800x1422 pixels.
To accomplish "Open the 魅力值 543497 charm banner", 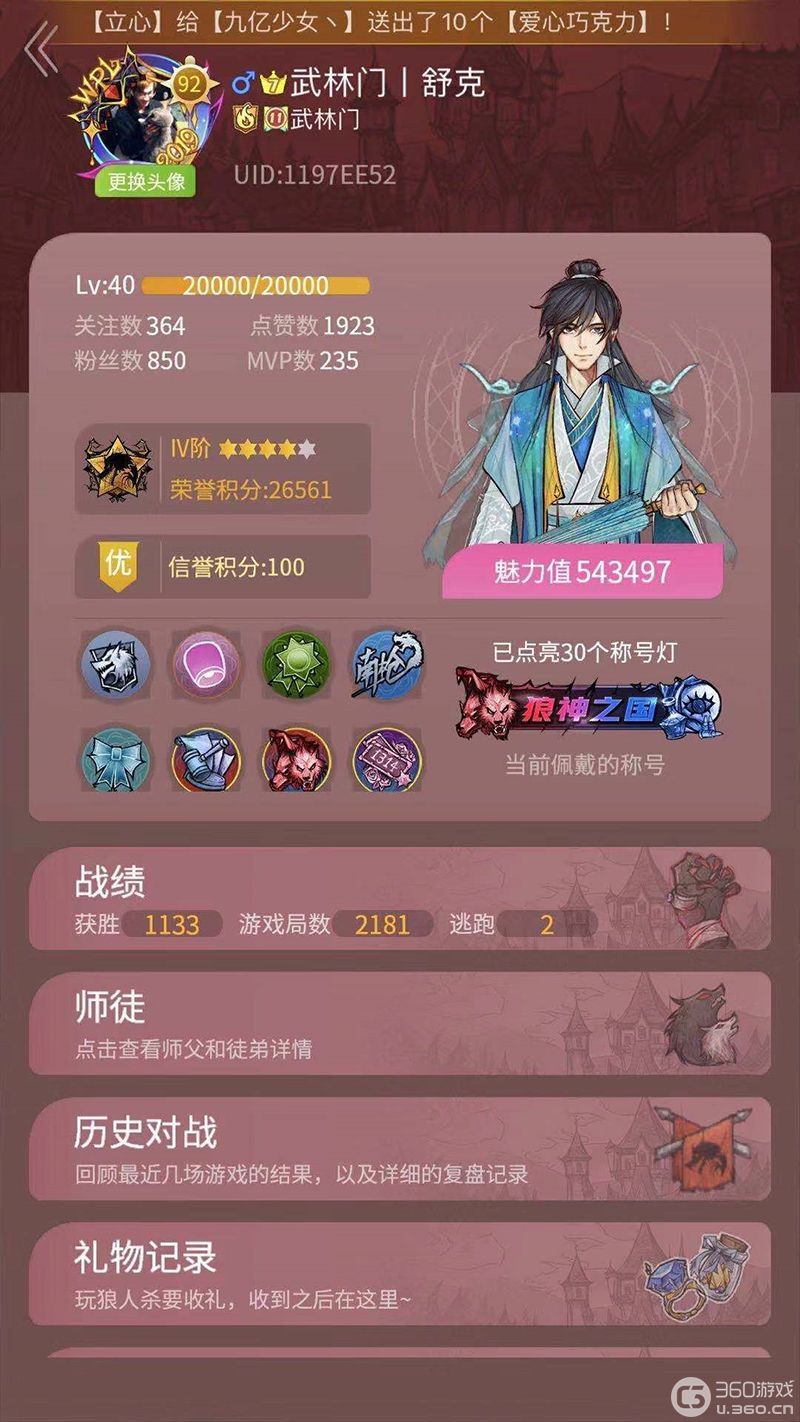I will (x=582, y=572).
